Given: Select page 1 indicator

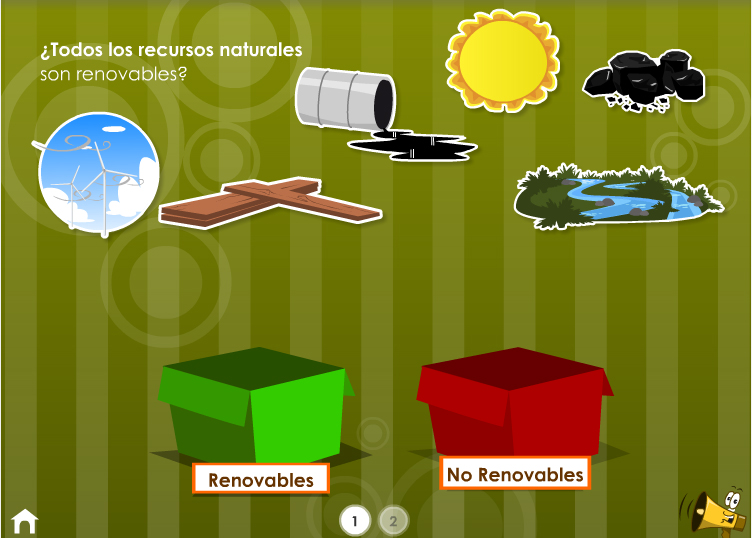Looking at the screenshot, I should pos(355,521).
